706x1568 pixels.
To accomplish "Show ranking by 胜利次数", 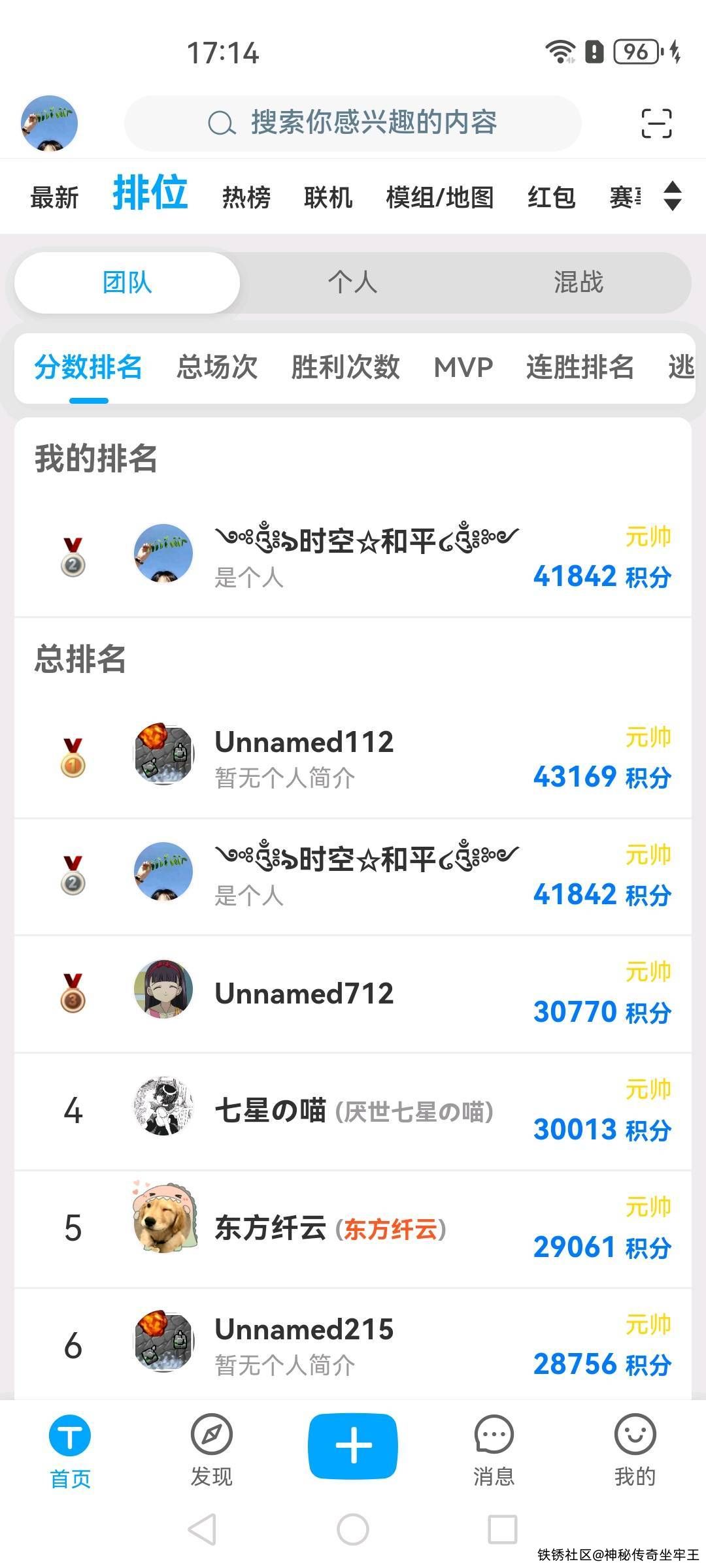I will click(345, 367).
